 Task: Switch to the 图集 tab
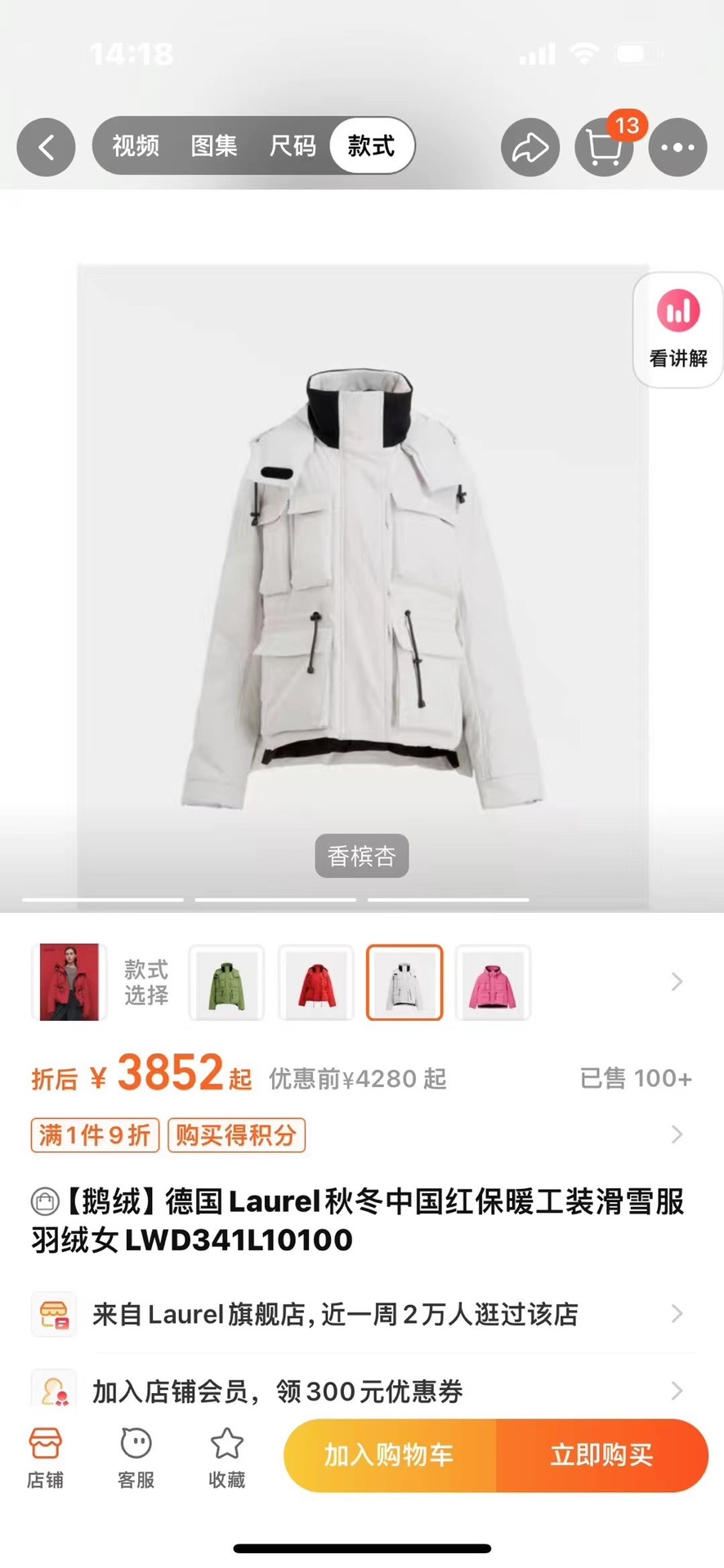214,146
